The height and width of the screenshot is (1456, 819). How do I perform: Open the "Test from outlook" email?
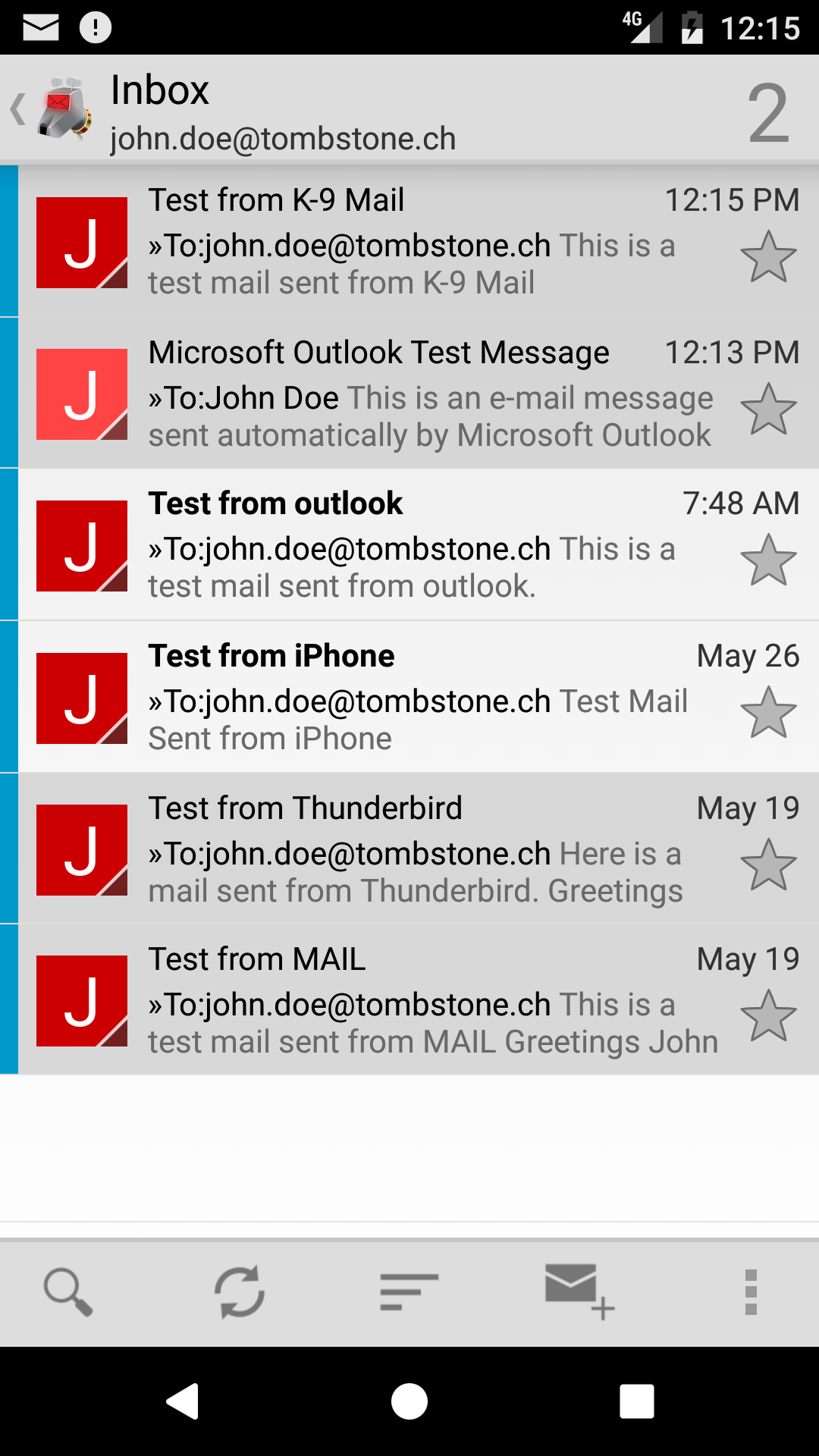[x=425, y=544]
